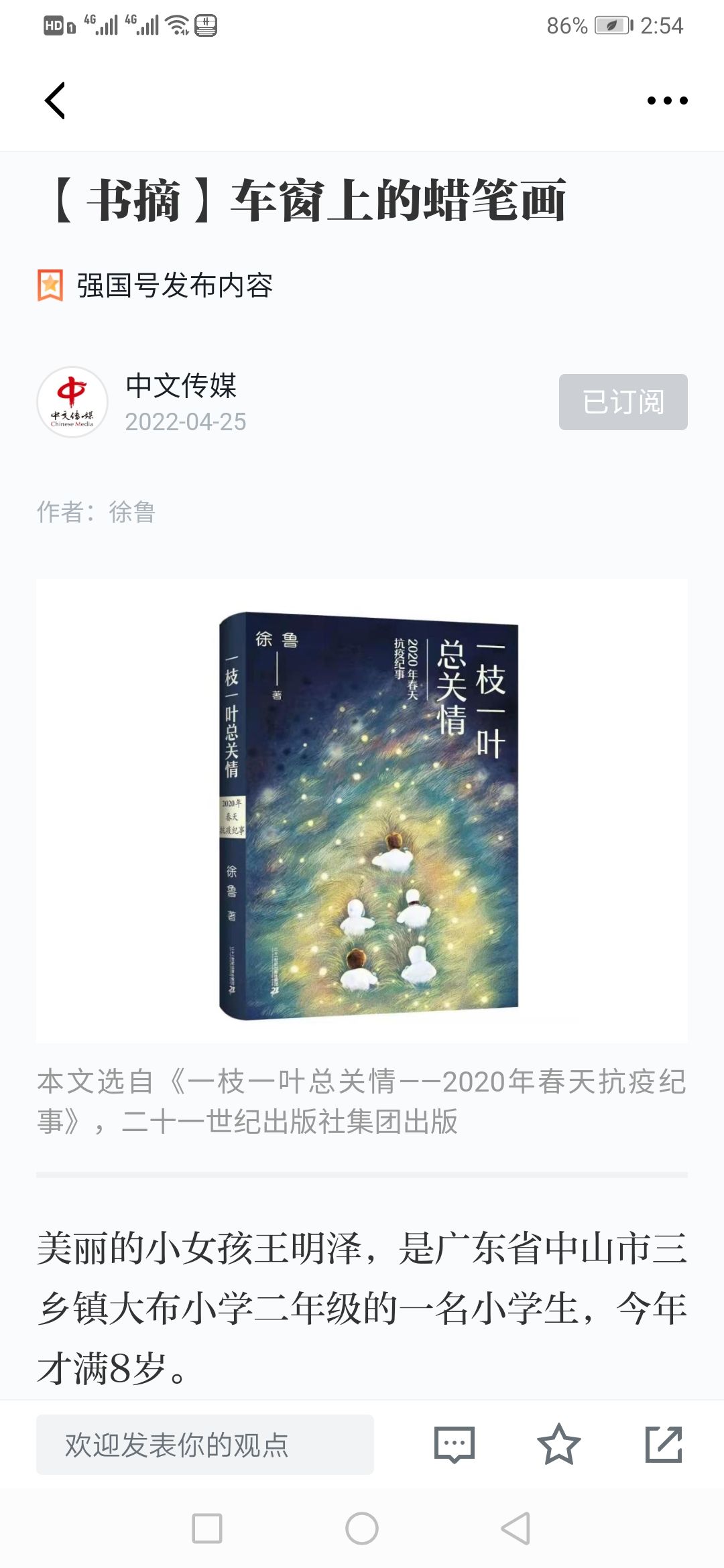Open recent apps with the square button
The height and width of the screenshot is (1568, 724).
(207, 1528)
